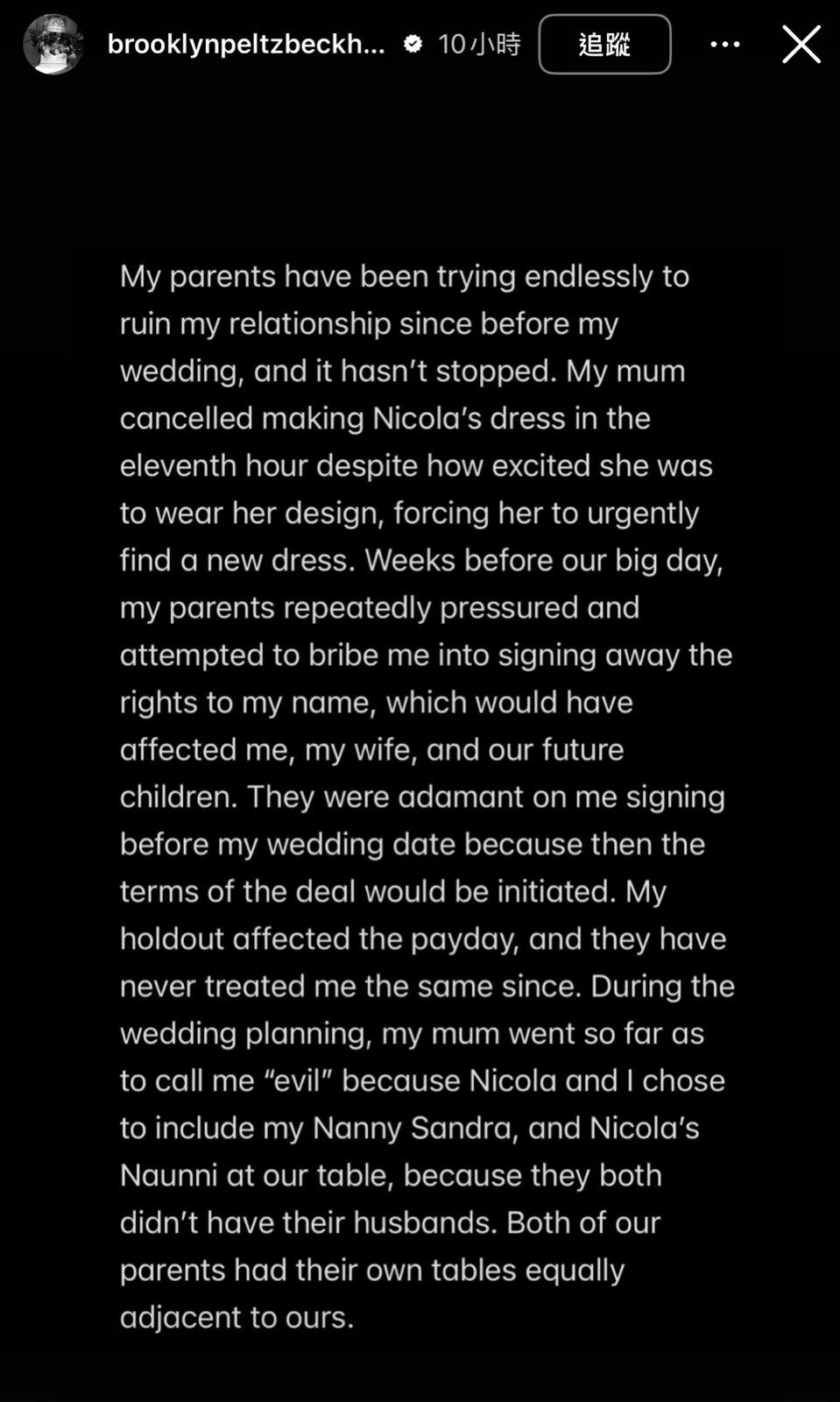Tap the 追蹤 follow button
This screenshot has width=840, height=1402.
(x=604, y=44)
